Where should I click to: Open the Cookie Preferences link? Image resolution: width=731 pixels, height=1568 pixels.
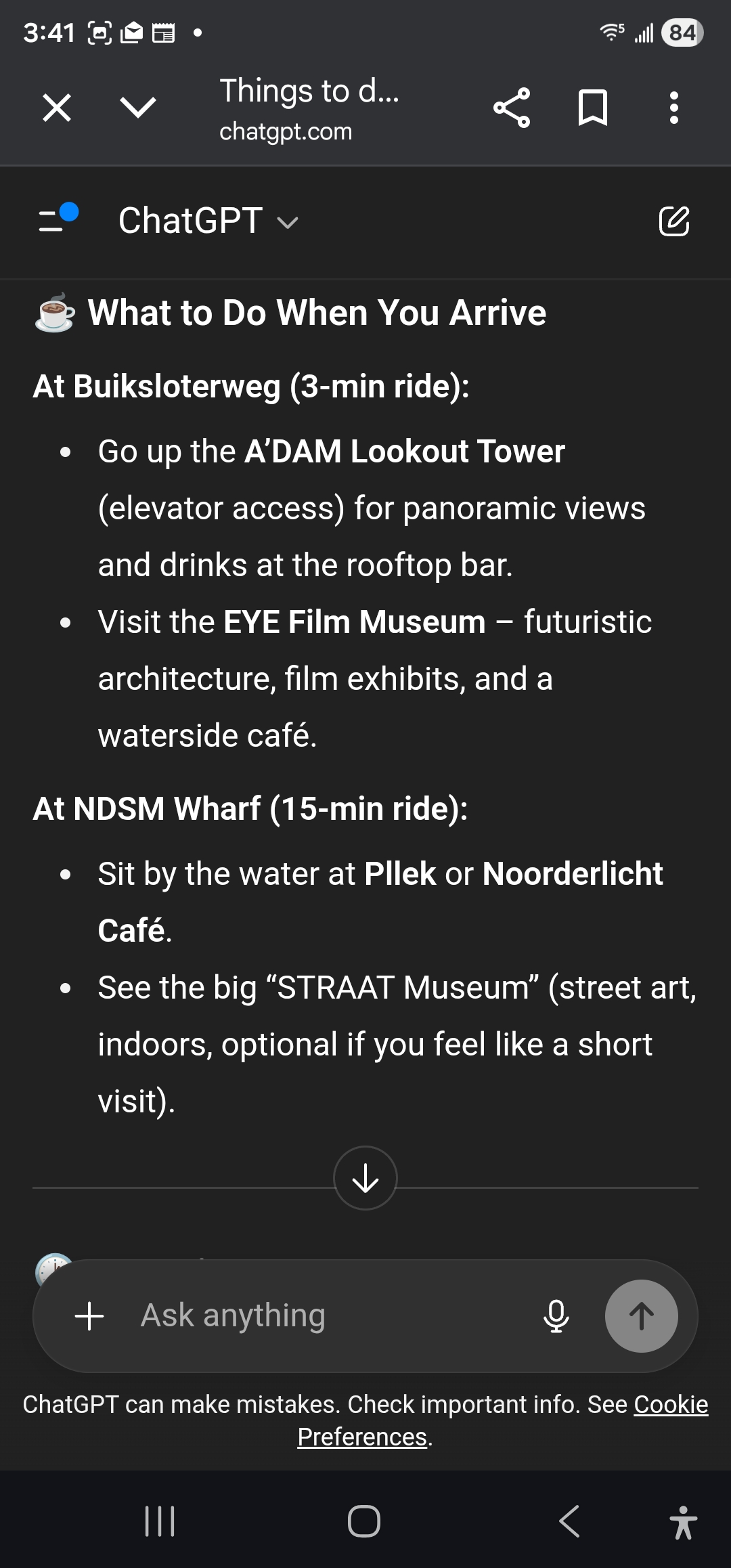coord(670,1406)
